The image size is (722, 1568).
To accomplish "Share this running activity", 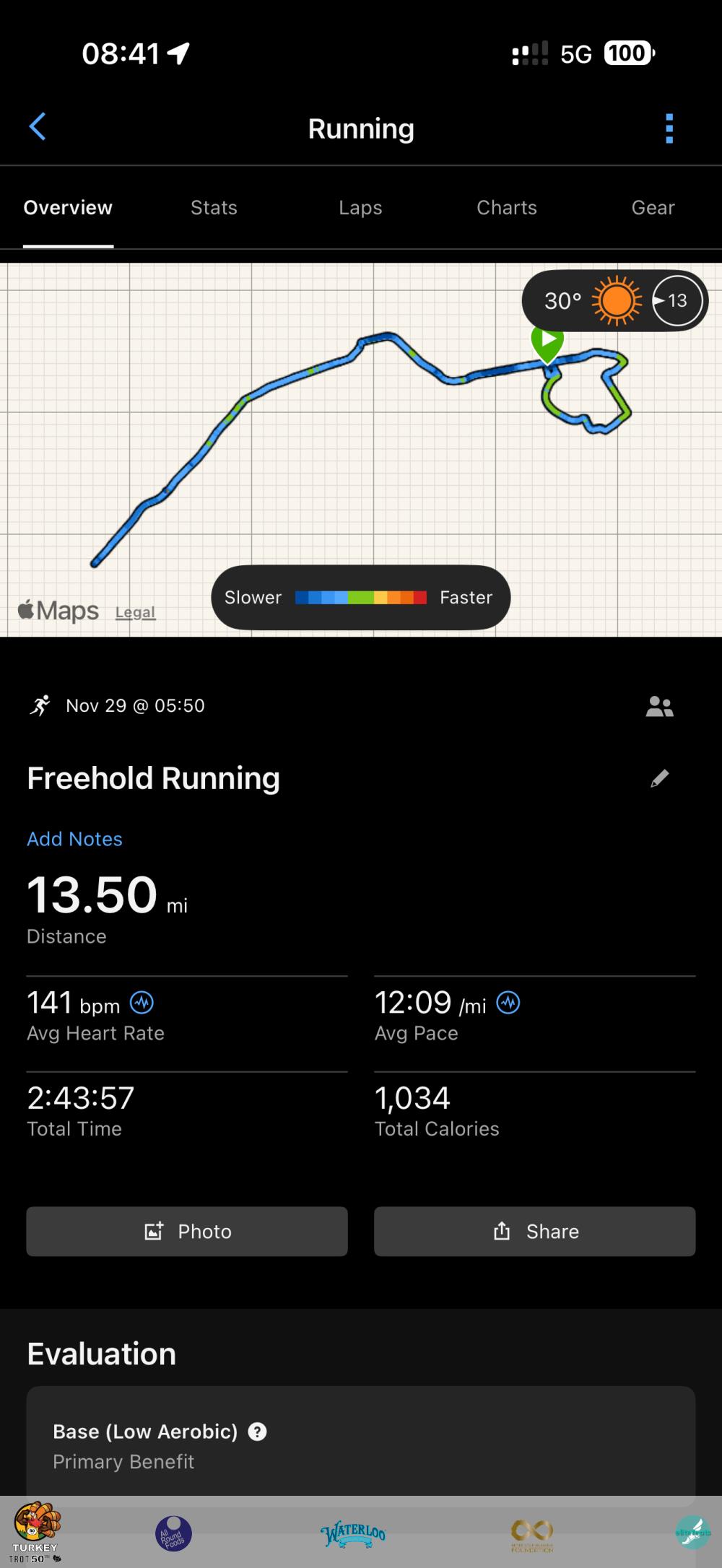I will pos(534,1232).
